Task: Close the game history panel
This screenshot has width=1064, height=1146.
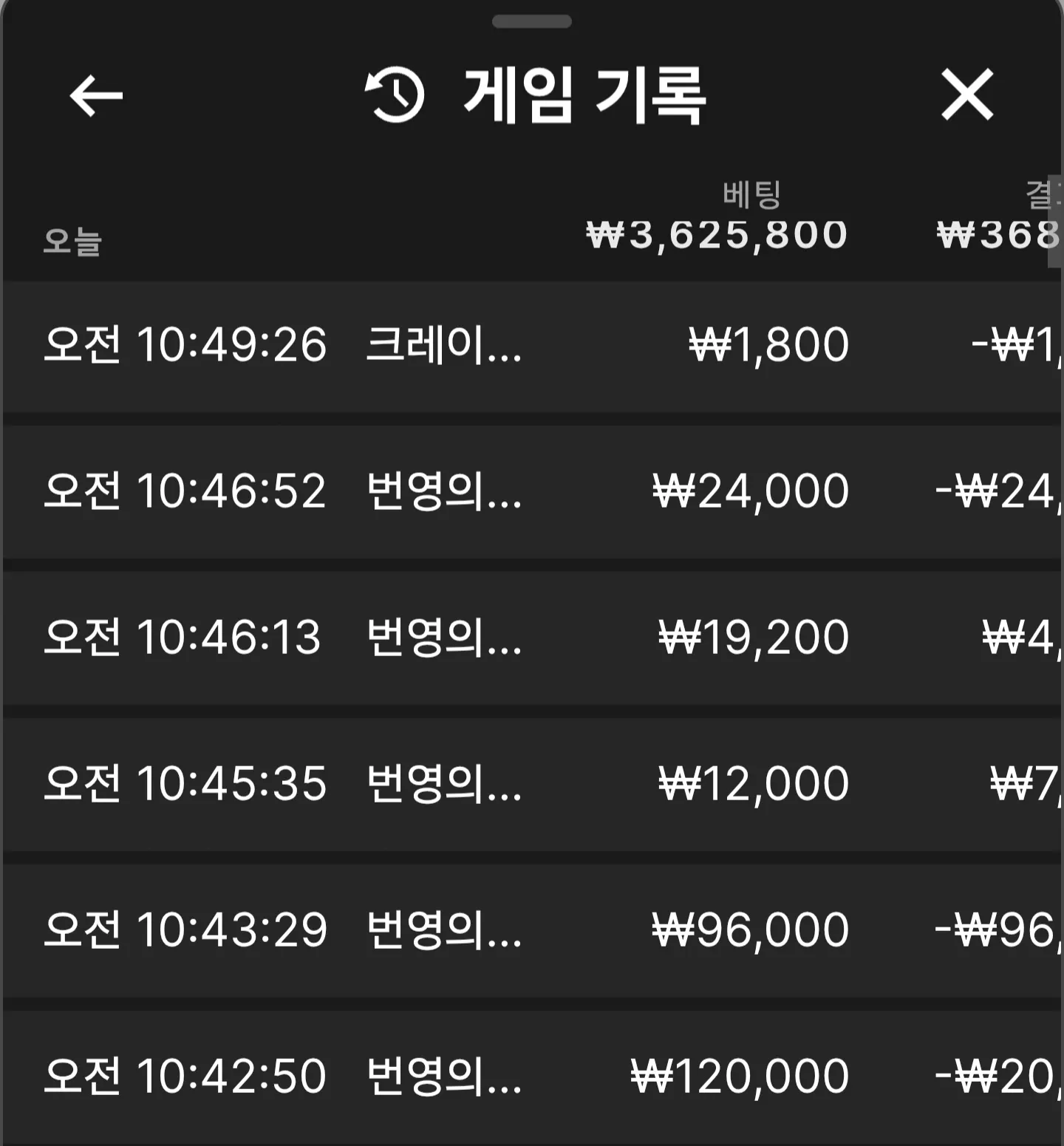Action: point(967,94)
